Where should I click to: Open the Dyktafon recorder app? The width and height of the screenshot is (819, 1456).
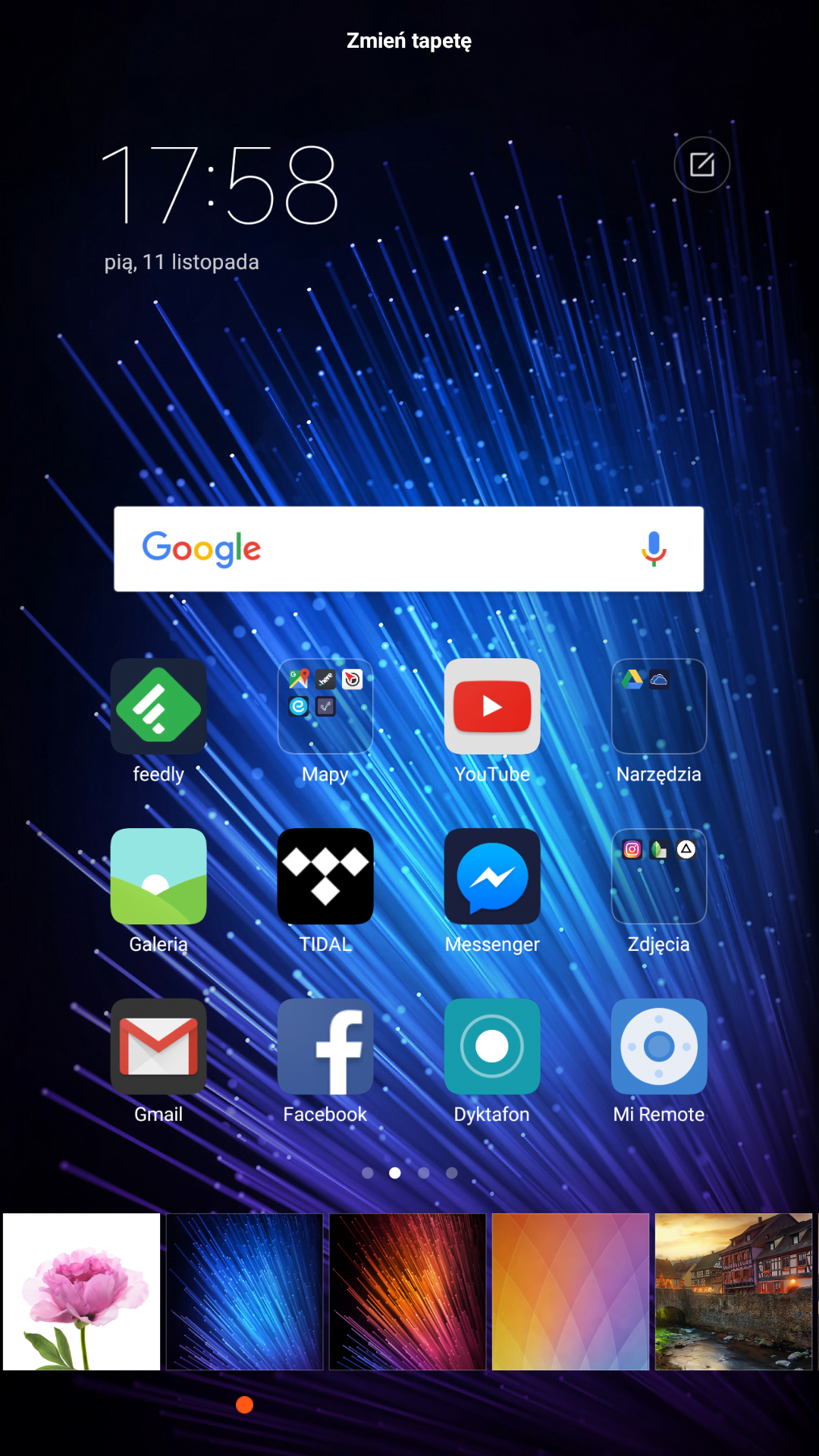click(x=492, y=1046)
